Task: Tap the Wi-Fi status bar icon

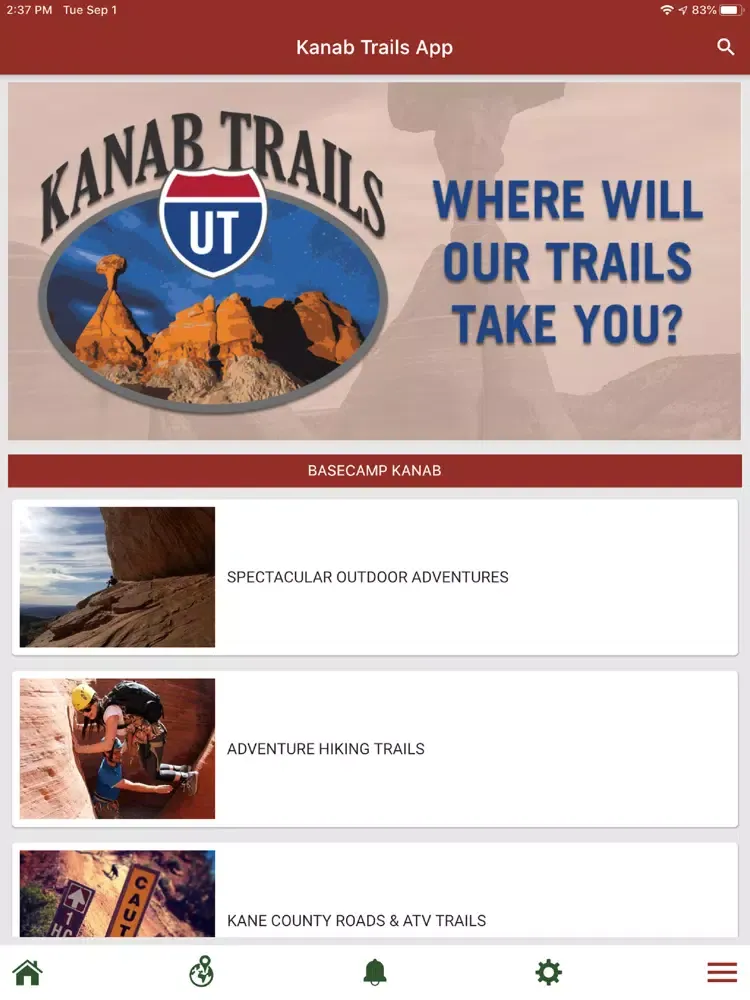Action: click(668, 10)
